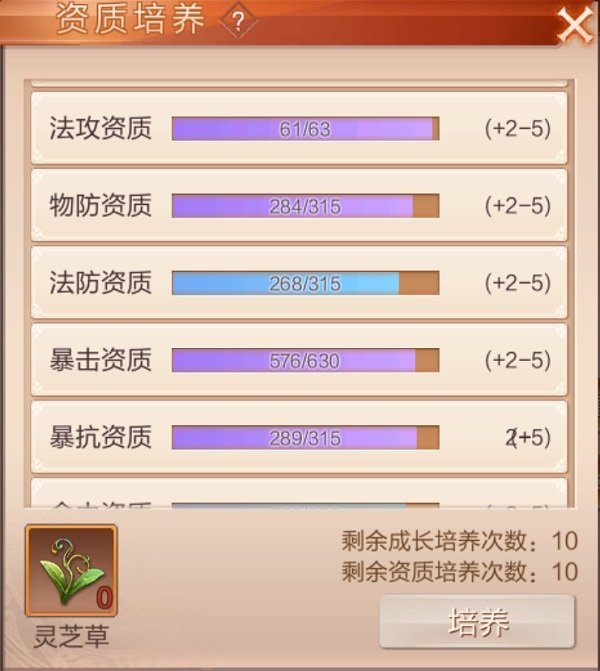Tap the 培养 button
This screenshot has height=671, width=600.
[477, 621]
